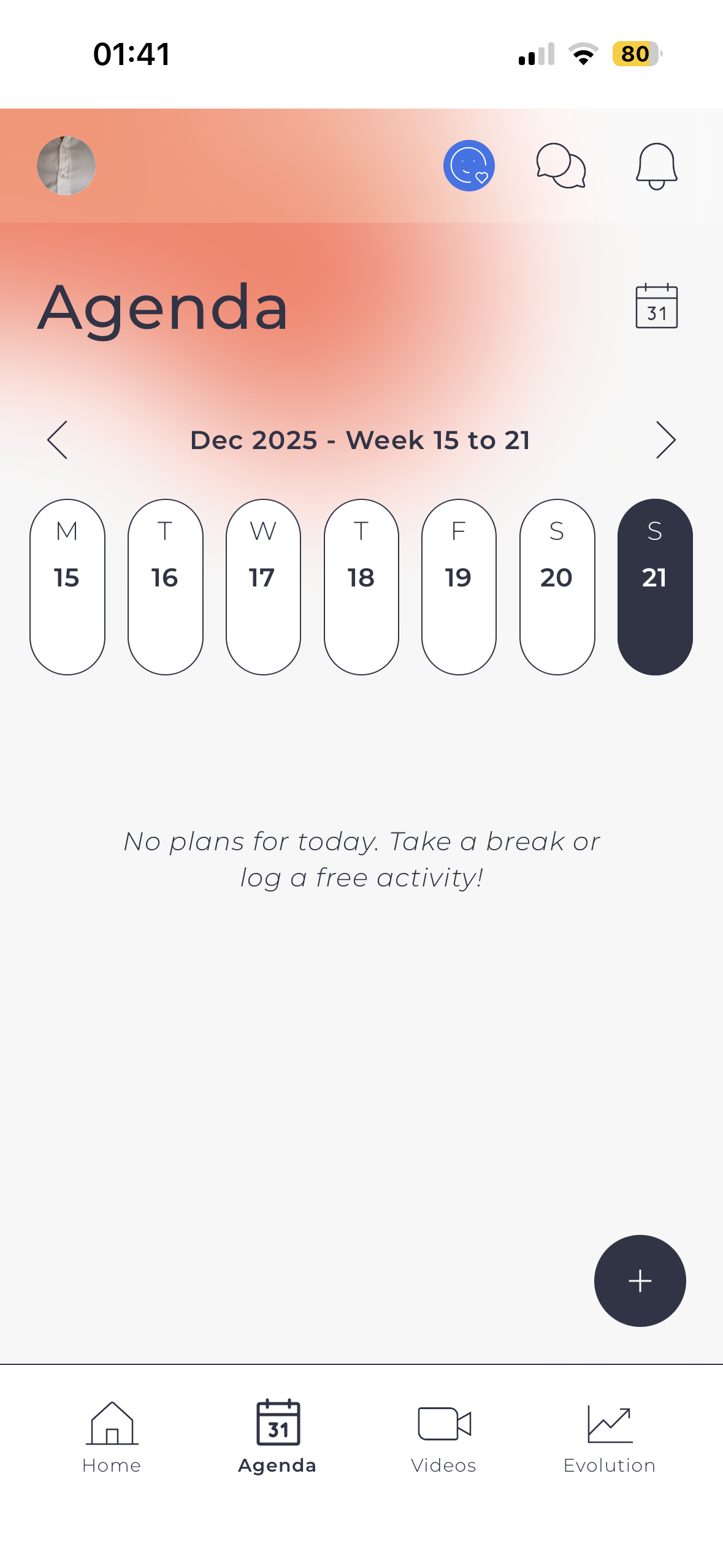Open the blue smiley wellbeing icon

(x=469, y=166)
